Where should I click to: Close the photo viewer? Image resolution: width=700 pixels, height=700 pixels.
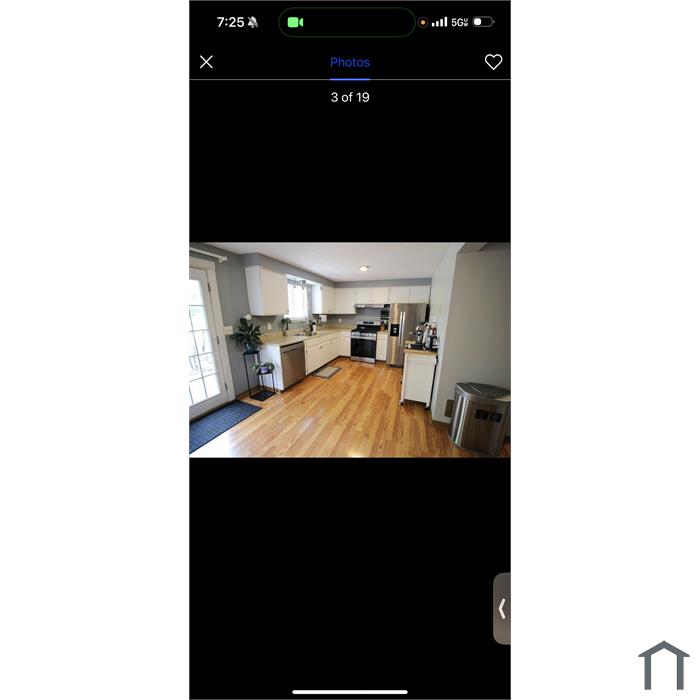click(206, 62)
